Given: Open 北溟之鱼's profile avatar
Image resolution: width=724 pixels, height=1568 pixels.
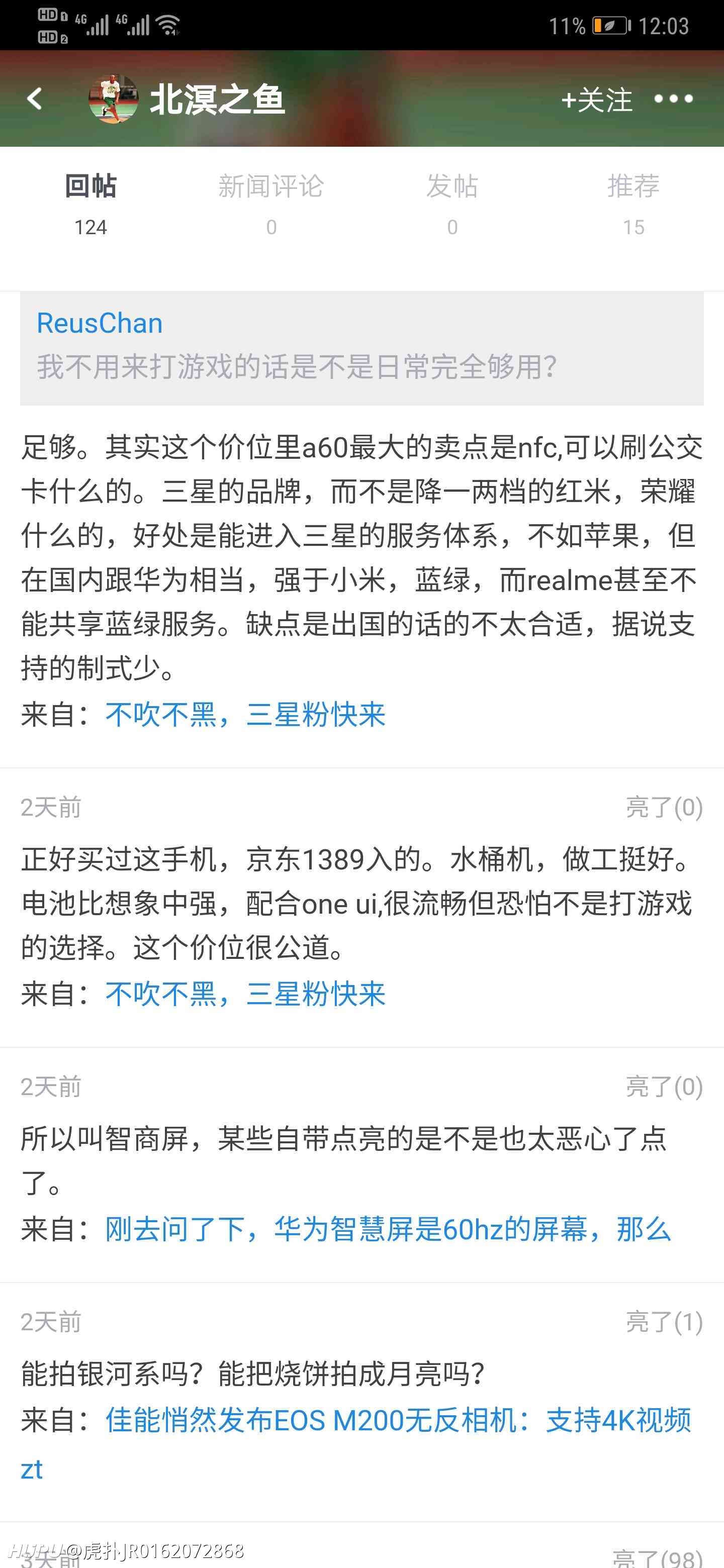Looking at the screenshot, I should coord(113,99).
